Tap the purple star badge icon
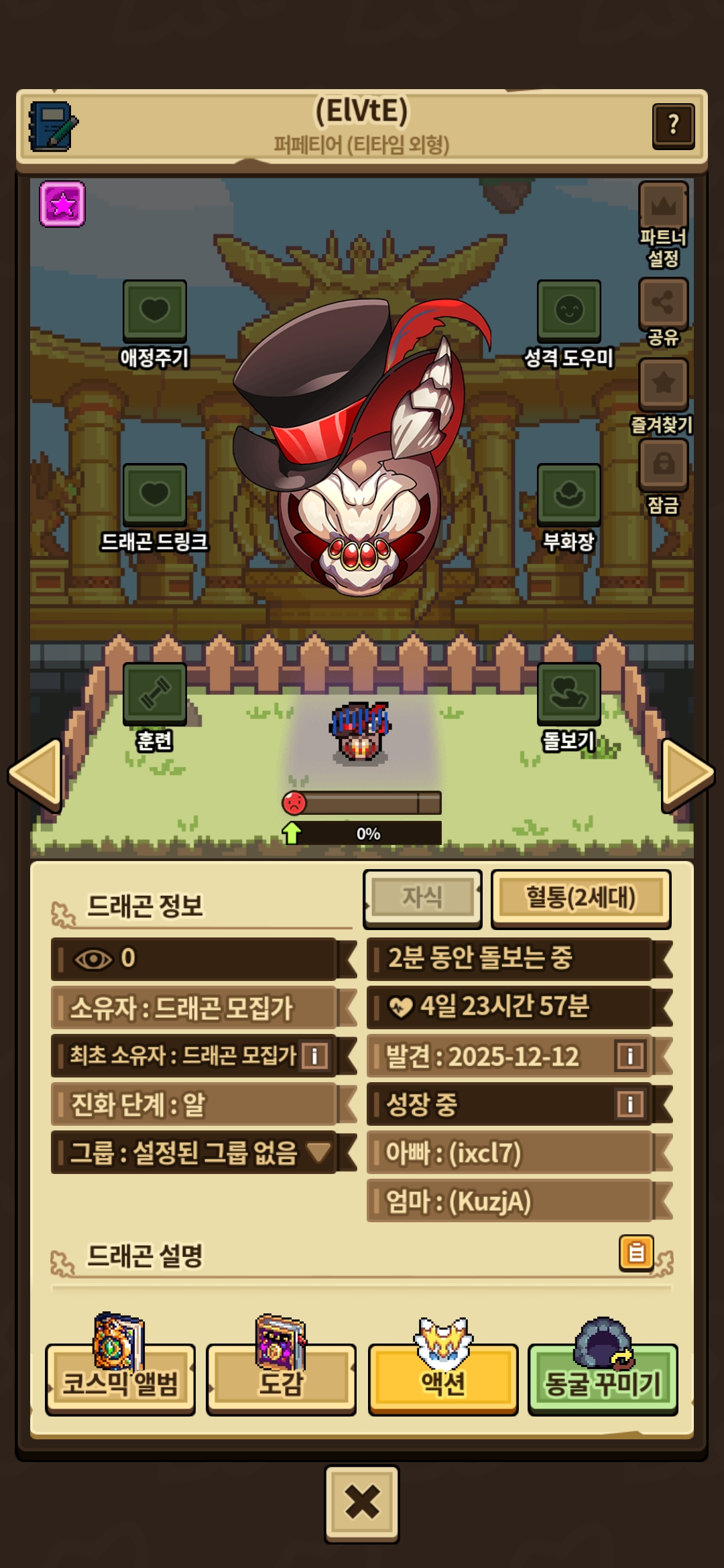Viewport: 724px width, 1568px height. coord(62,204)
